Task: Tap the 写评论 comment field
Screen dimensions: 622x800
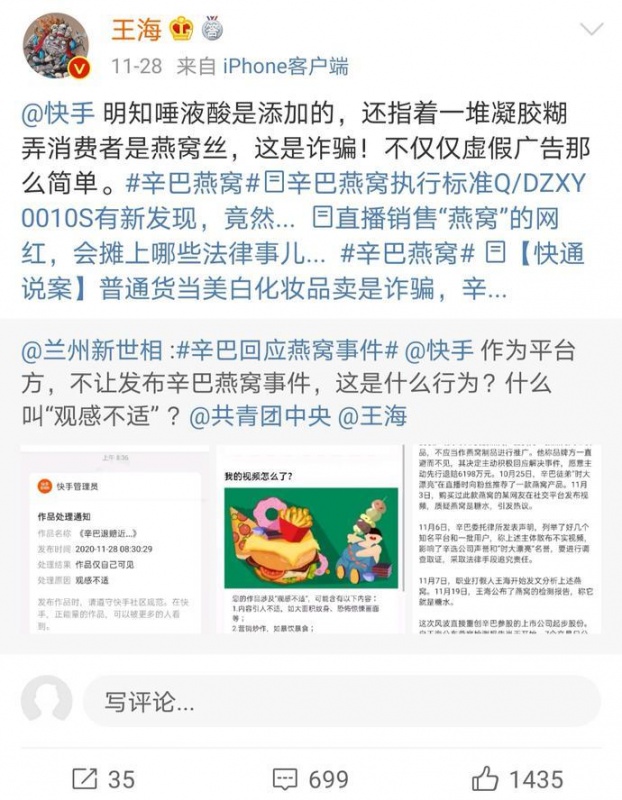Action: pyautogui.click(x=340, y=700)
